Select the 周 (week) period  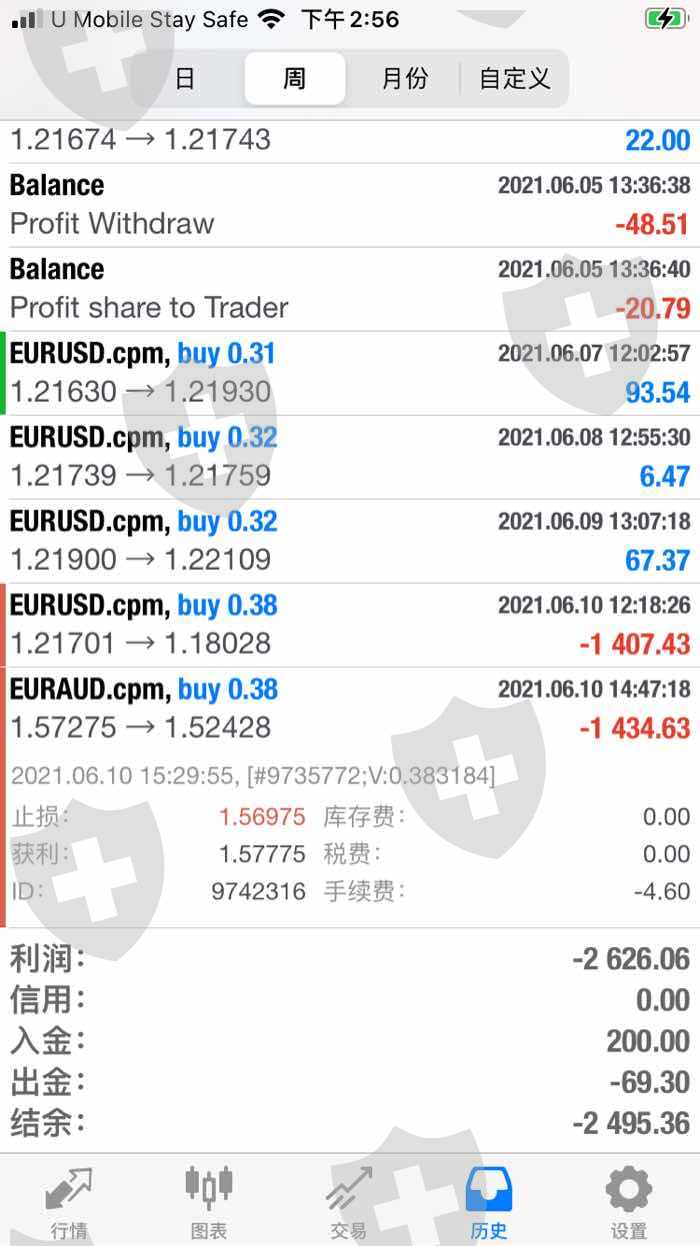click(295, 79)
